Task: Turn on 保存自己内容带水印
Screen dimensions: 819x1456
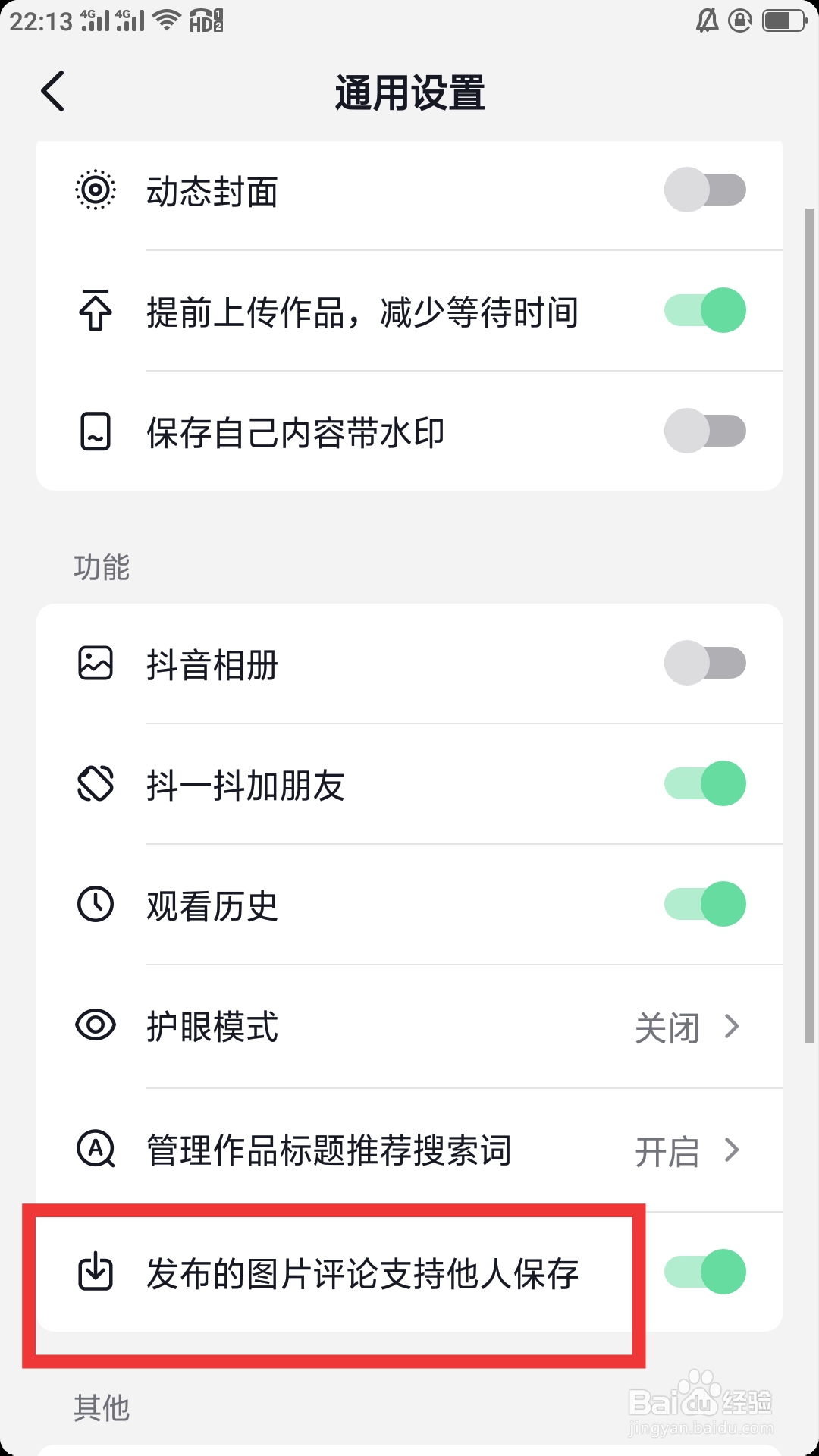Action: (x=704, y=429)
